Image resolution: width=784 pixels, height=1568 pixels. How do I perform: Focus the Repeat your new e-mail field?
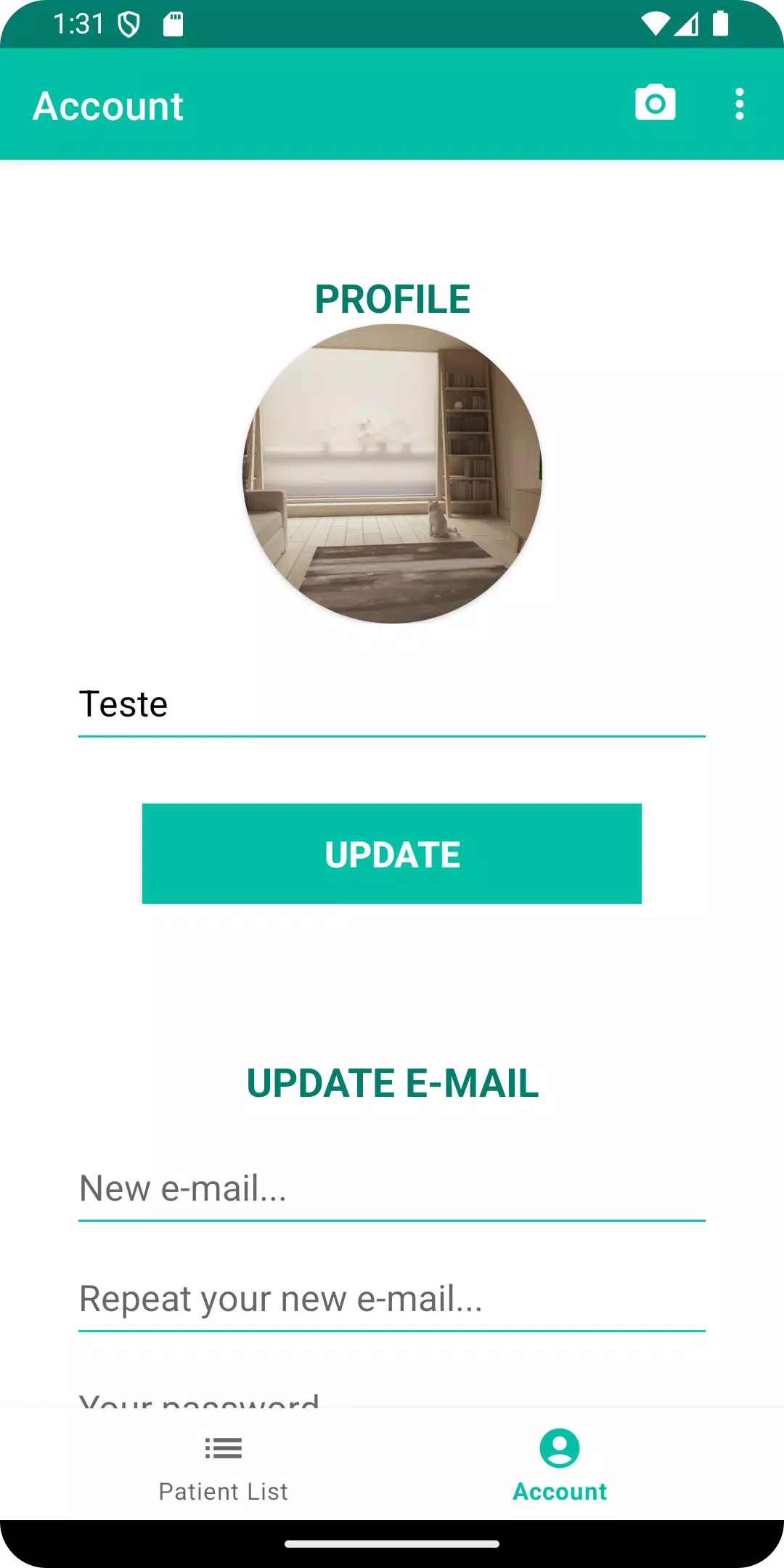[392, 1299]
